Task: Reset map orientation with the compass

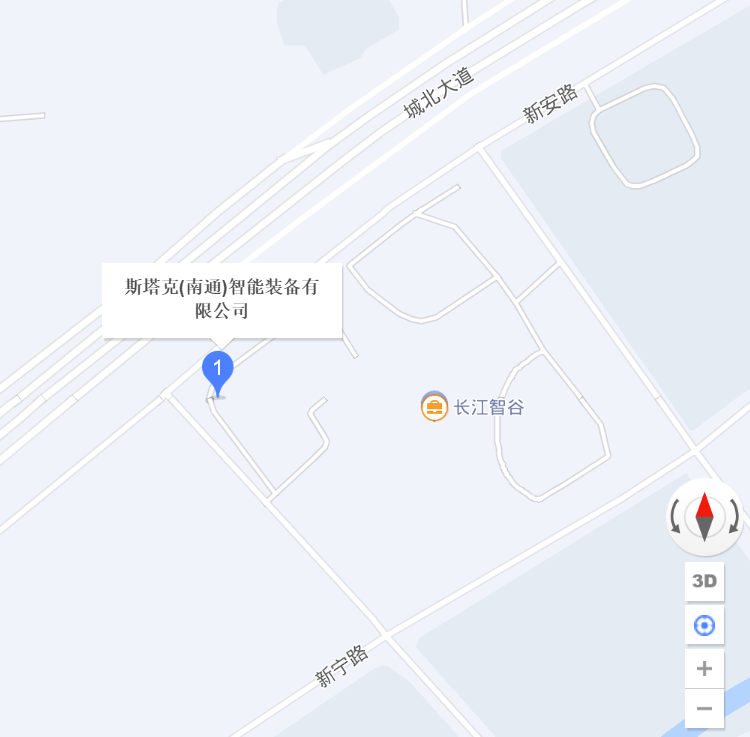Action: tap(705, 516)
